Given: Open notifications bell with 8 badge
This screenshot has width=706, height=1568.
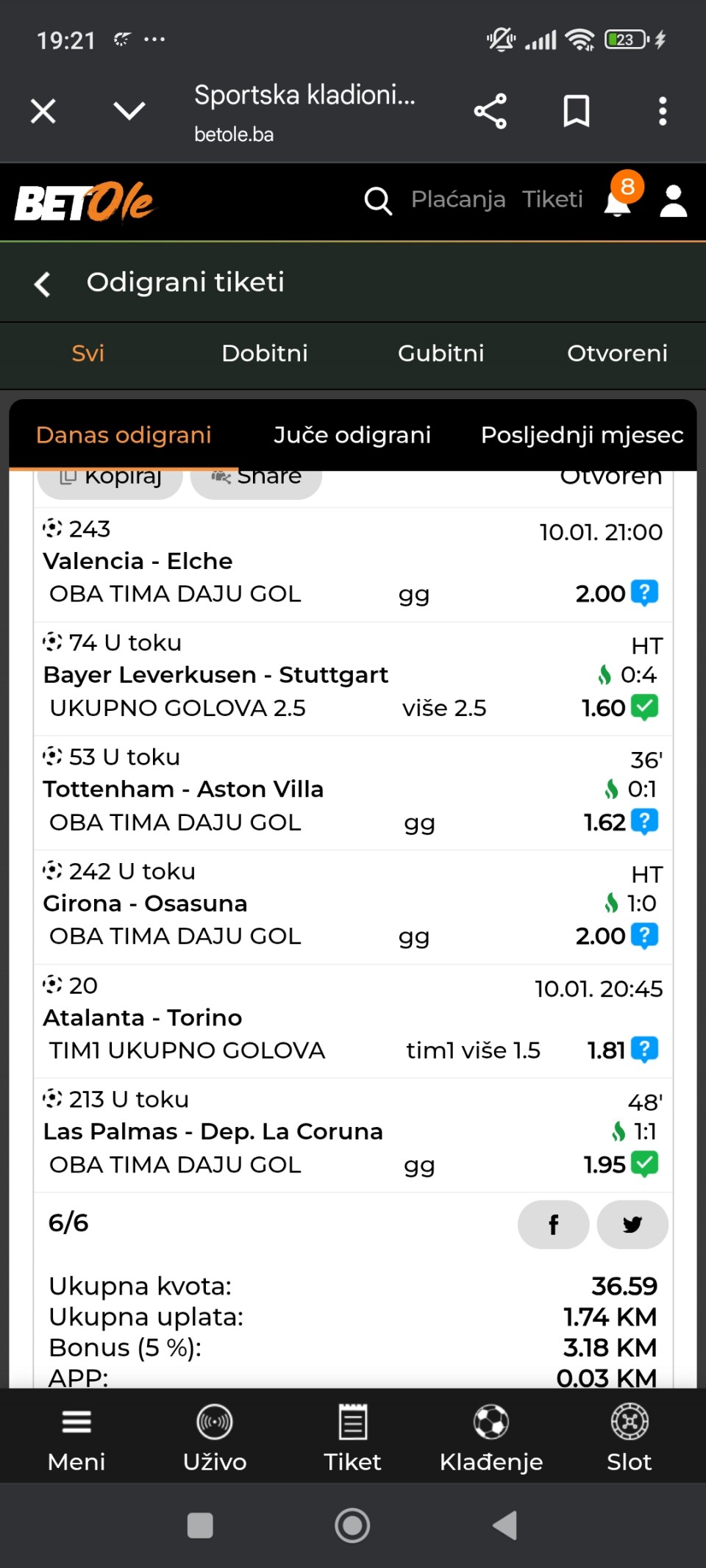Looking at the screenshot, I should point(618,201).
